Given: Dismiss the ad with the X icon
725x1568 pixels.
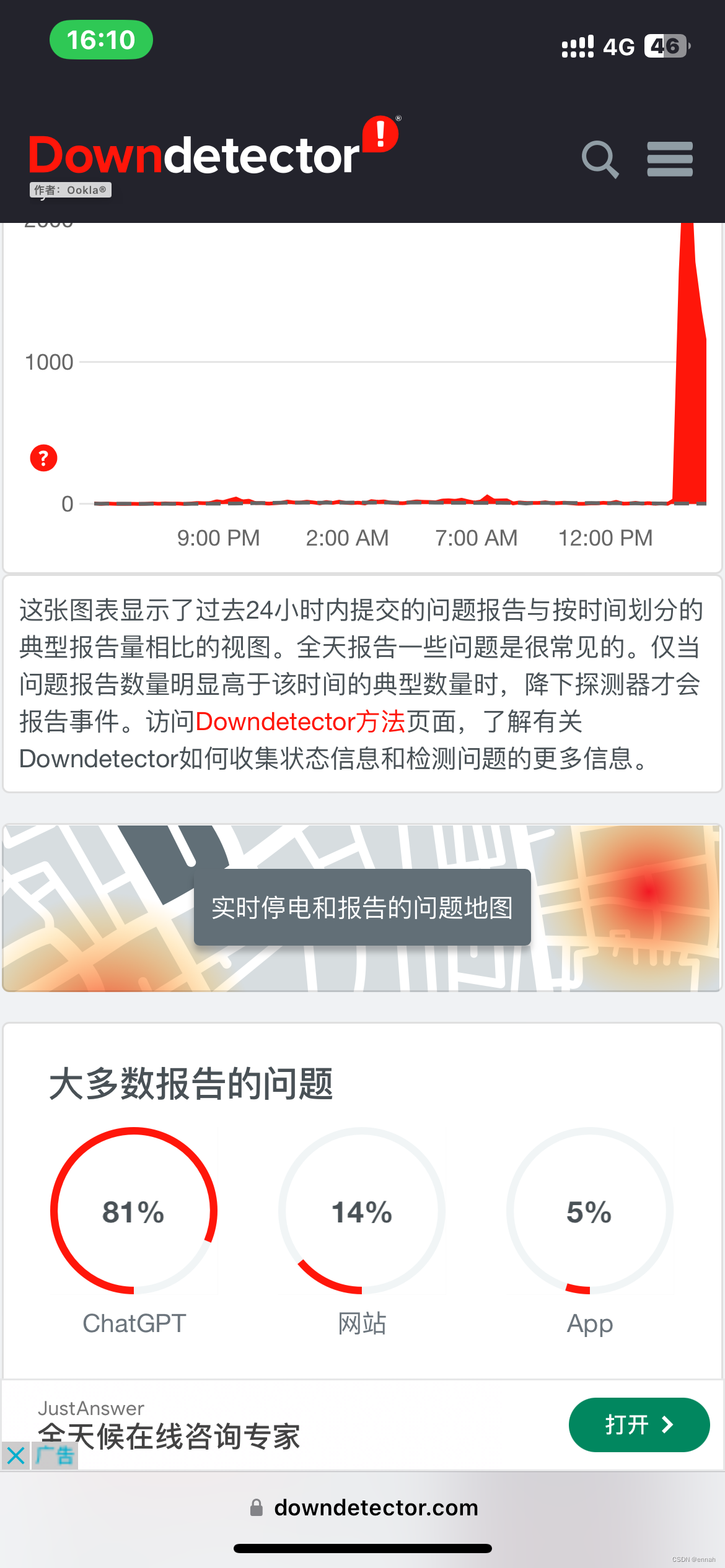Looking at the screenshot, I should (x=15, y=1455).
